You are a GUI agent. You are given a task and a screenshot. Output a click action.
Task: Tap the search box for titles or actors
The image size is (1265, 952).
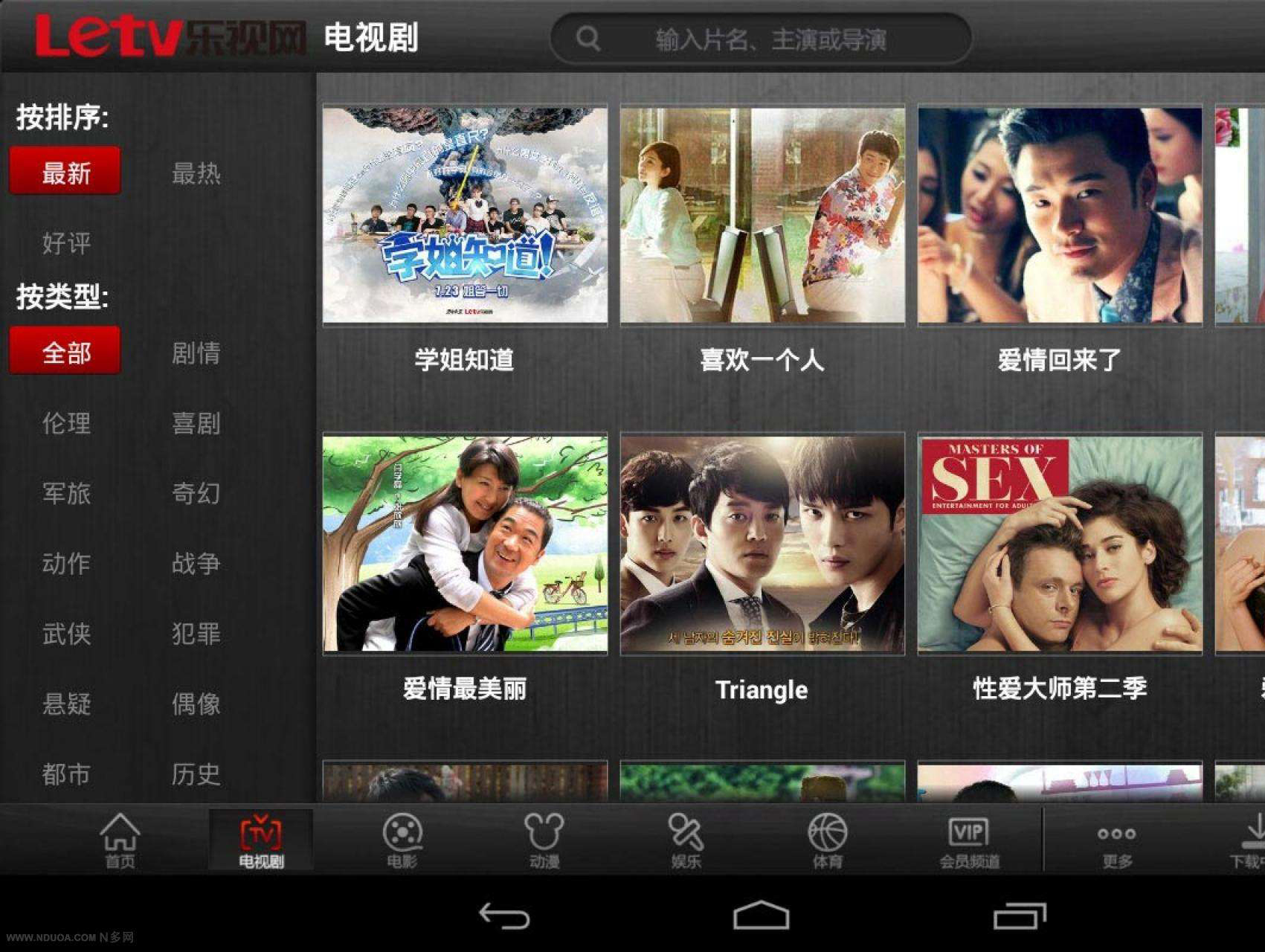click(770, 39)
